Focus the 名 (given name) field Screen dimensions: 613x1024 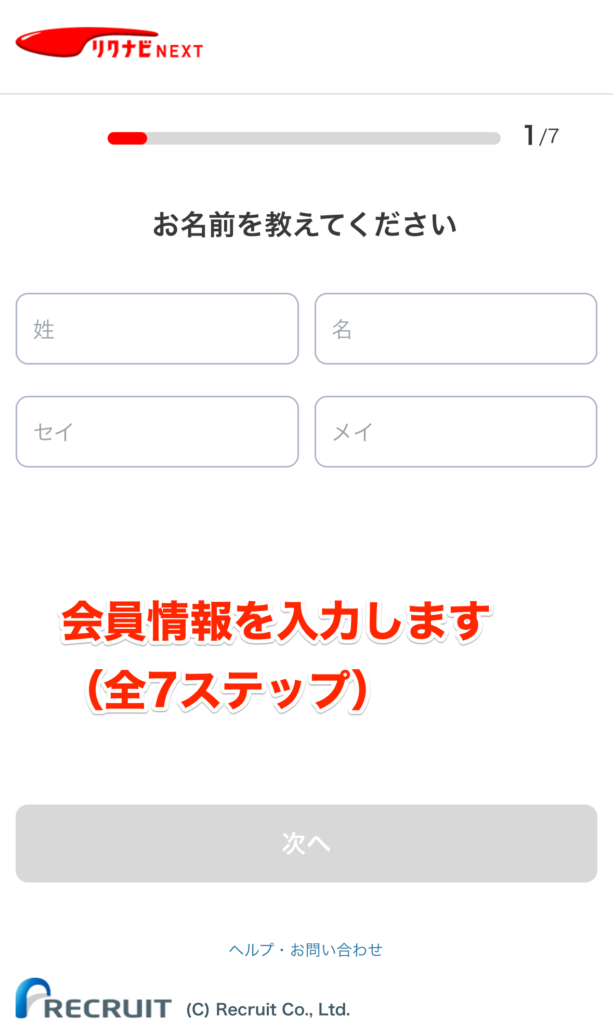point(456,328)
